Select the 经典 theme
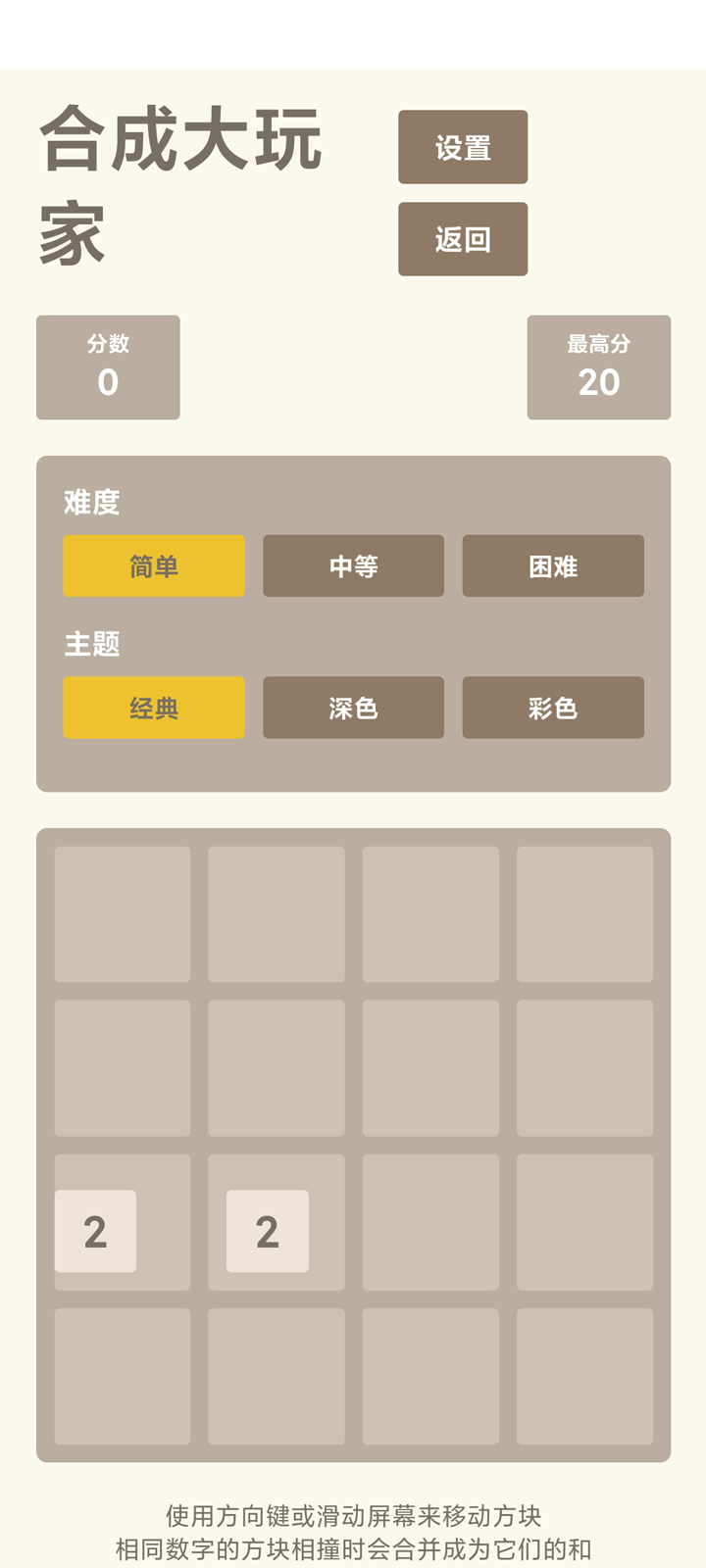This screenshot has height=1568, width=706. click(x=154, y=708)
